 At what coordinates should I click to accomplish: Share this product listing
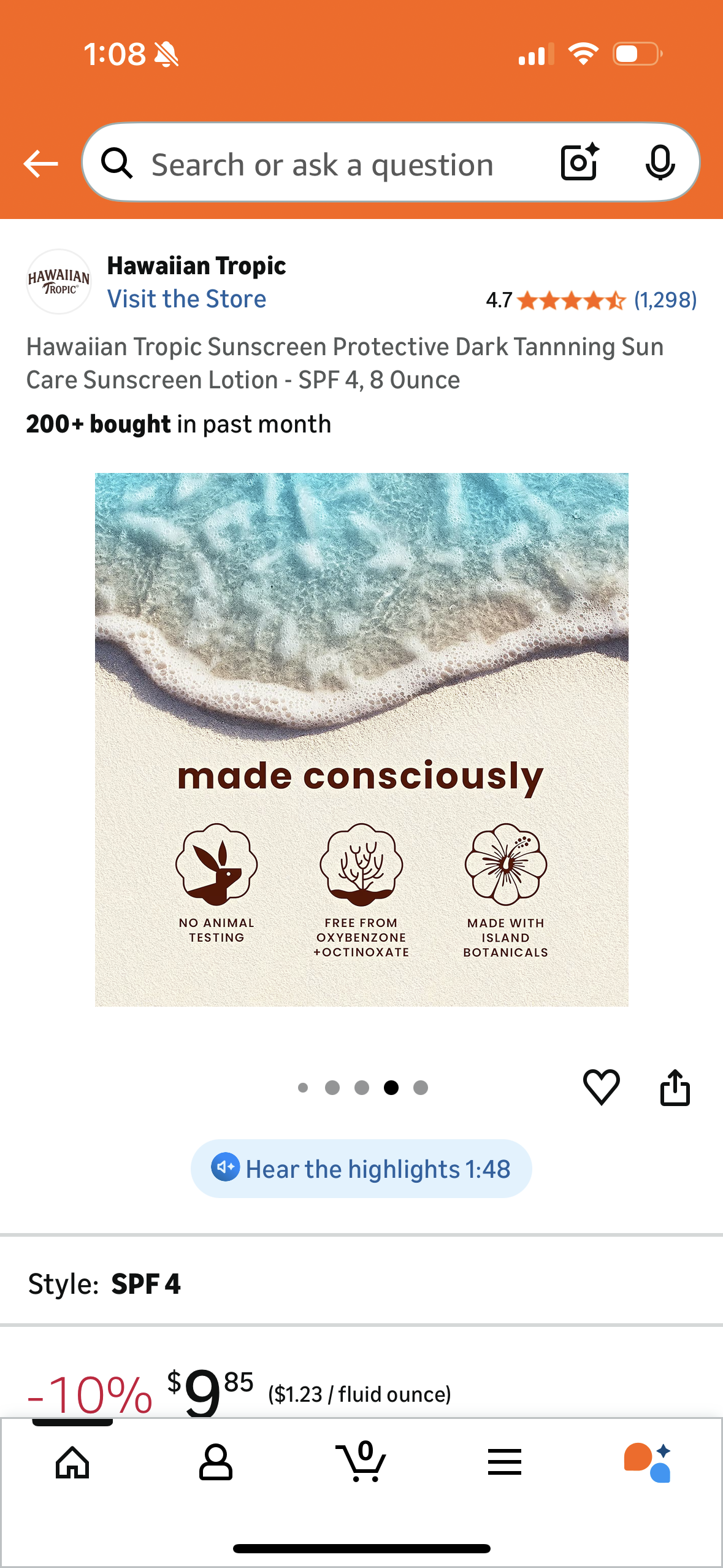tap(675, 1087)
